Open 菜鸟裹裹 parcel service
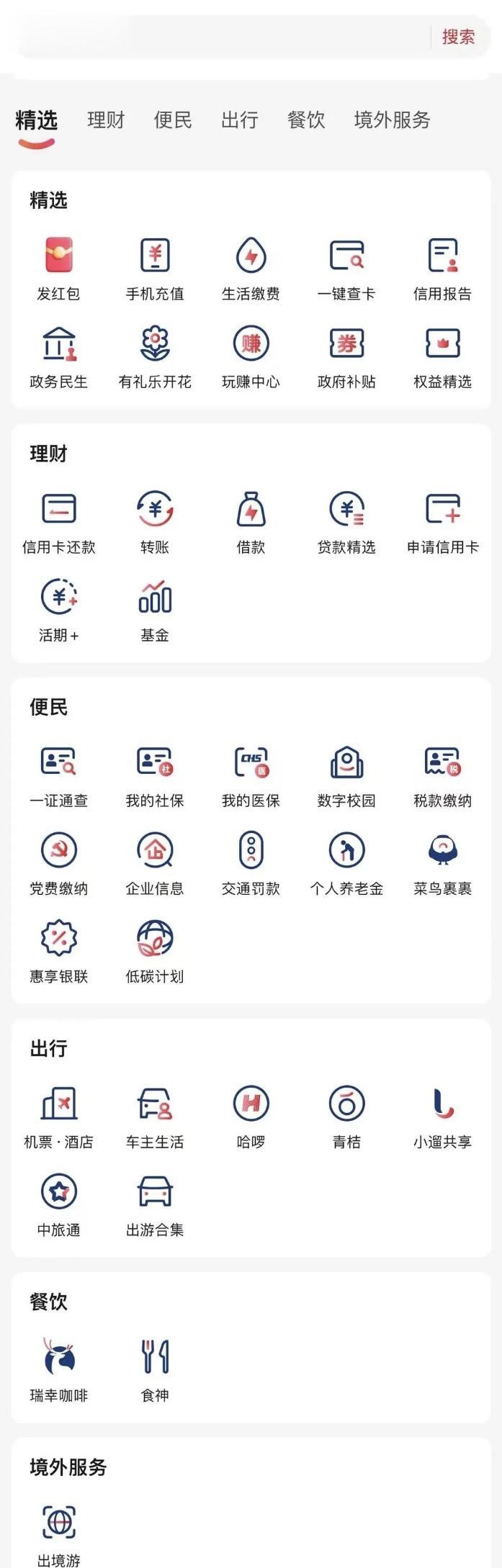The width and height of the screenshot is (502, 1568). point(442,862)
